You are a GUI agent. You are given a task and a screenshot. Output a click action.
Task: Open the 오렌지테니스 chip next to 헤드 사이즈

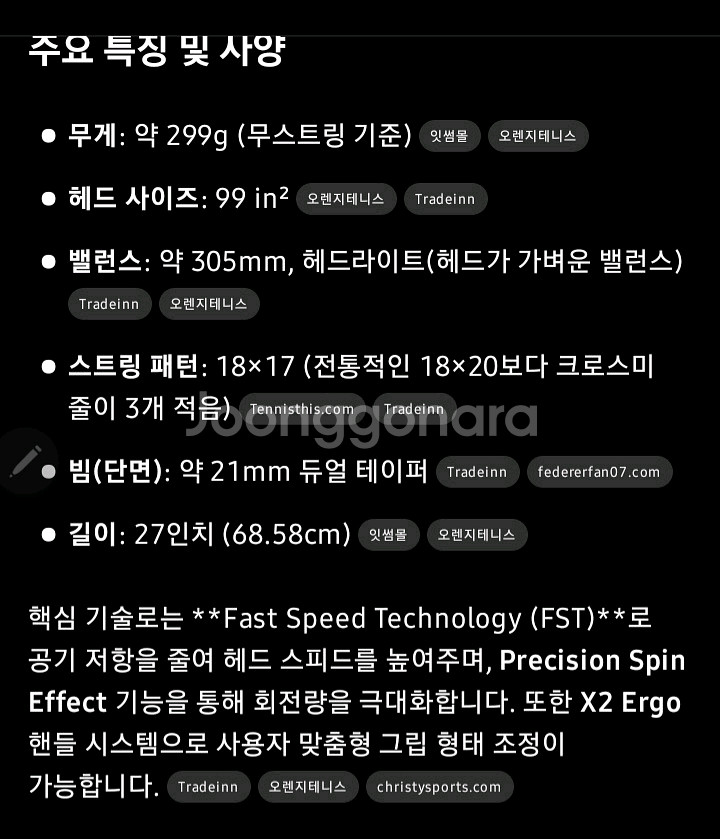(346, 199)
